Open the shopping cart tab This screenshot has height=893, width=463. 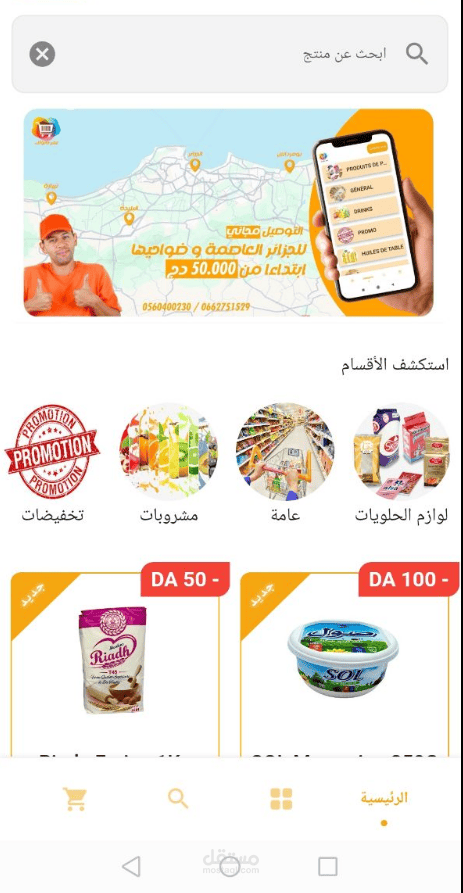click(x=75, y=799)
